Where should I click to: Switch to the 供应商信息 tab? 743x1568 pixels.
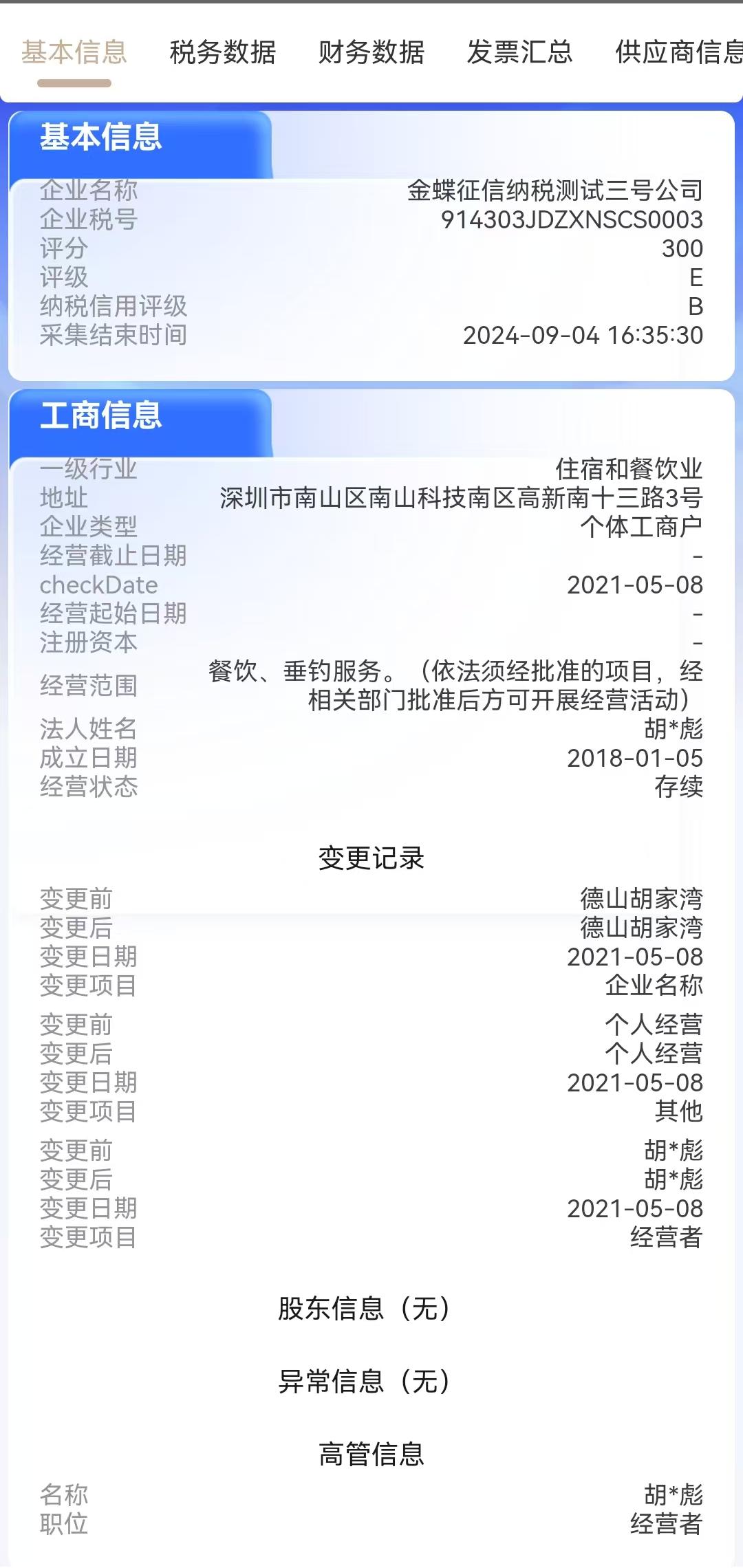click(678, 52)
